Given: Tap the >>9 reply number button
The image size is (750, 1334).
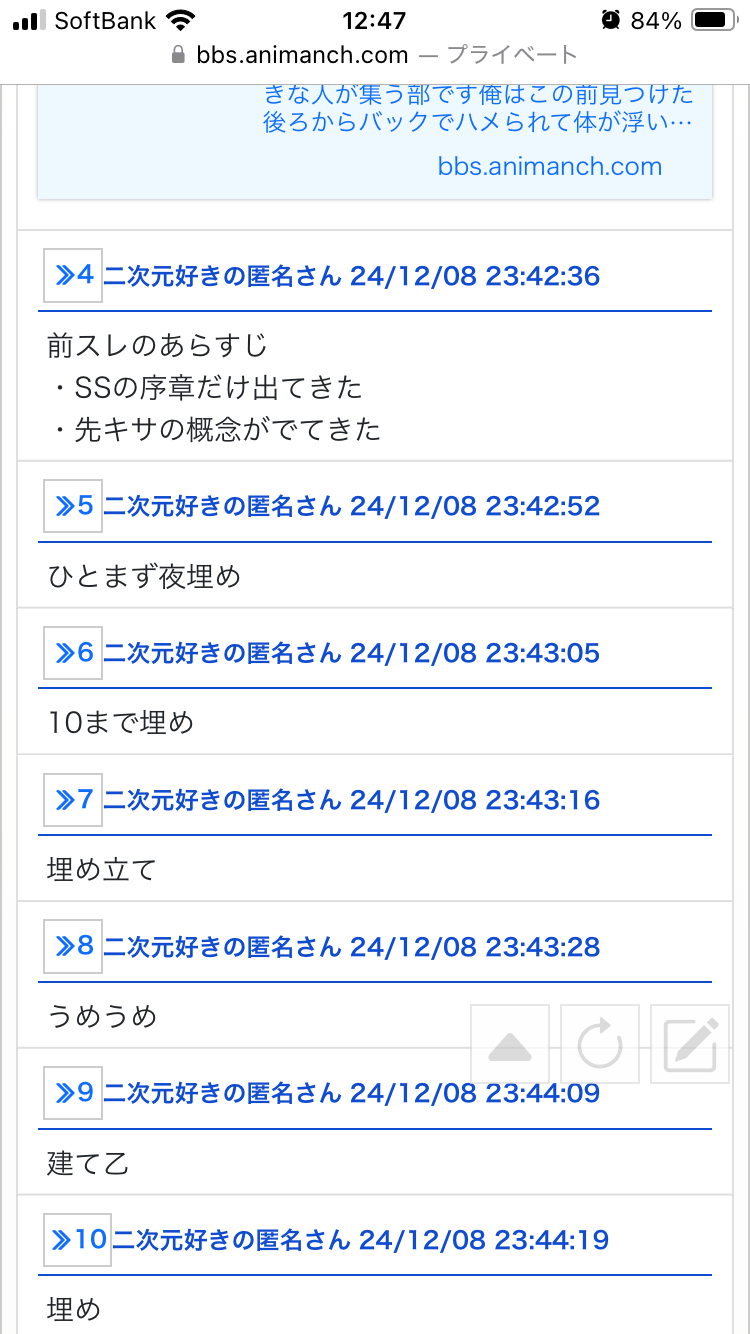Looking at the screenshot, I should (73, 1093).
